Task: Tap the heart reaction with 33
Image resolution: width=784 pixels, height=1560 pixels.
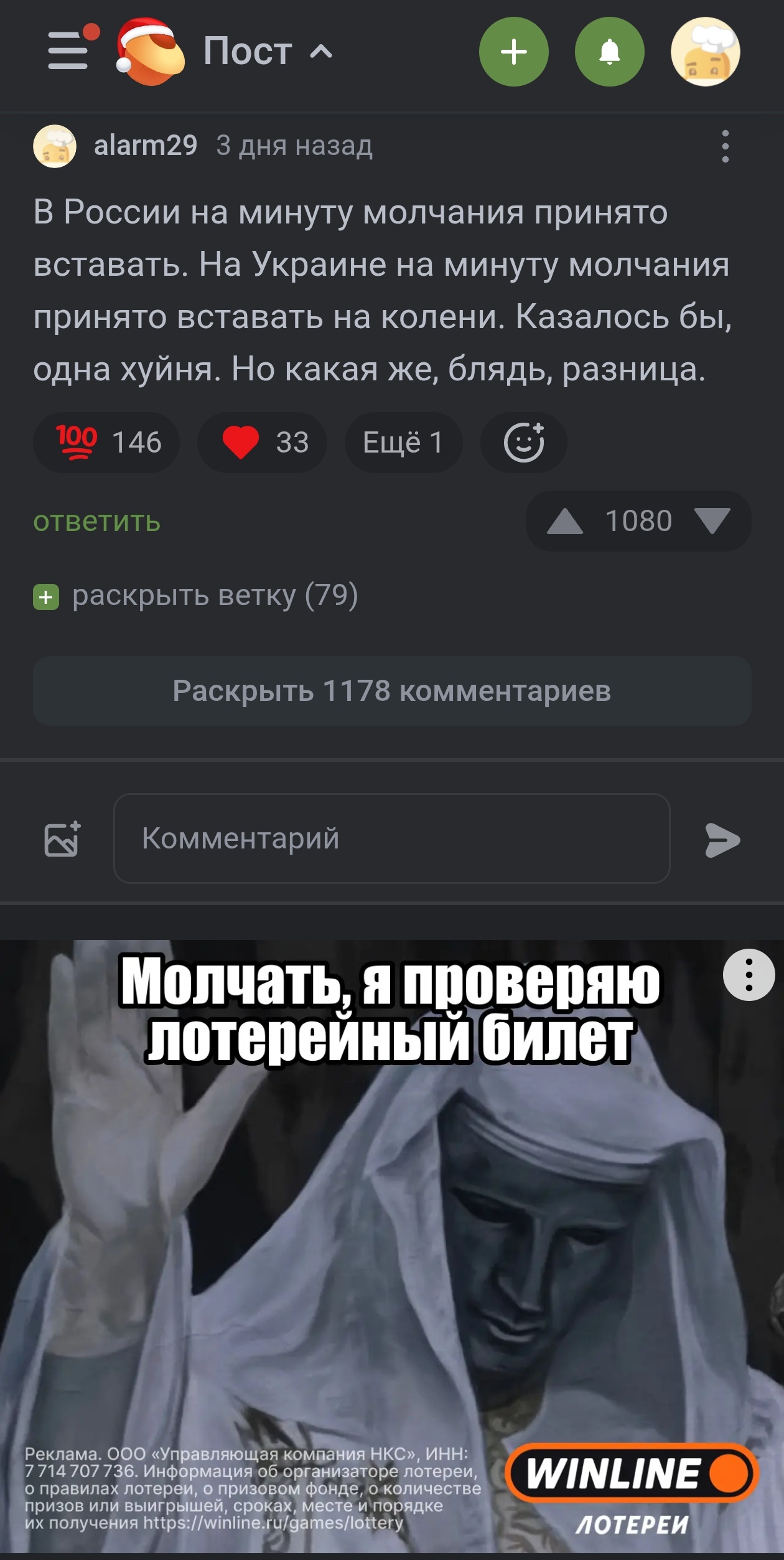Action: coord(262,443)
